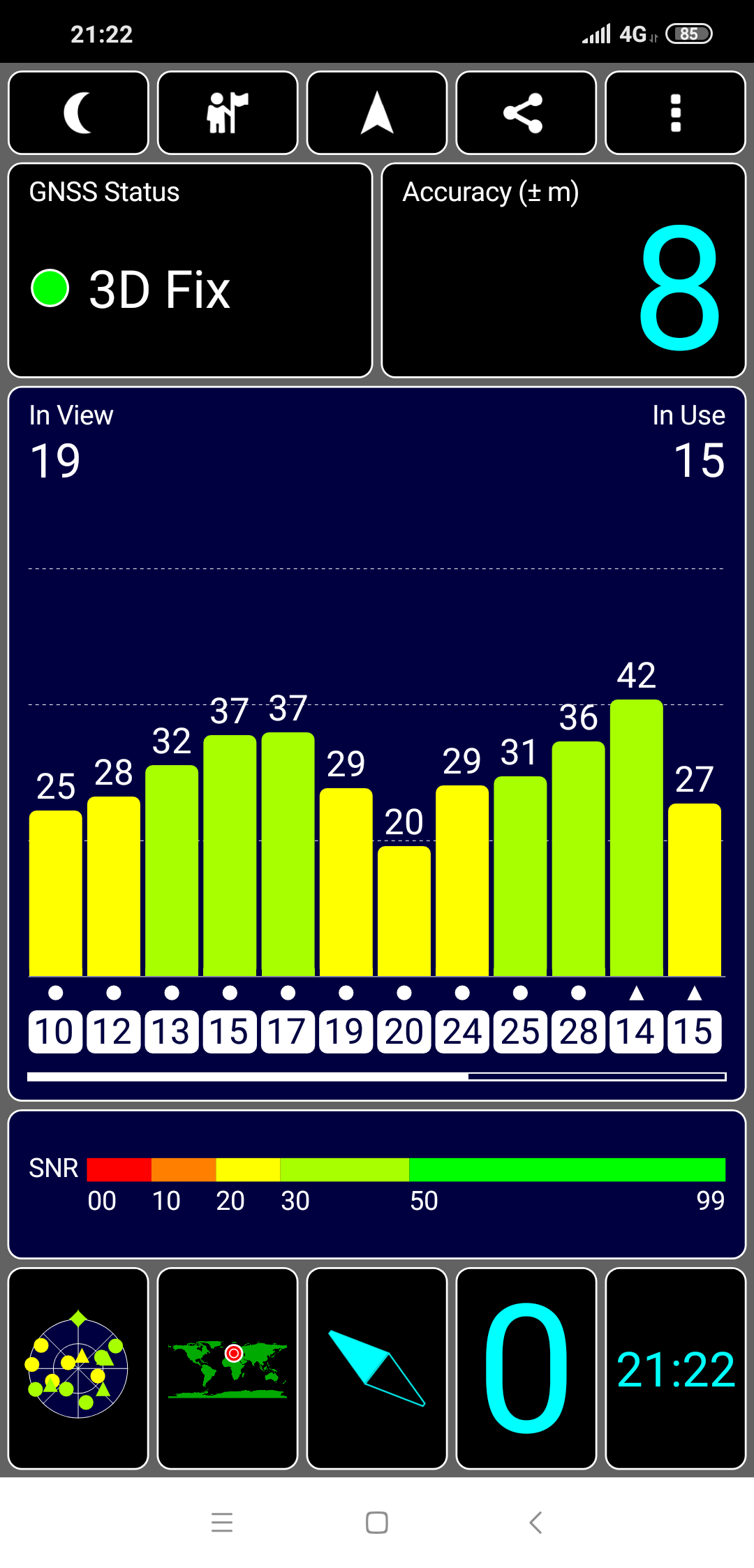
Task: Open the time tile showing 21:22
Action: (675, 1368)
